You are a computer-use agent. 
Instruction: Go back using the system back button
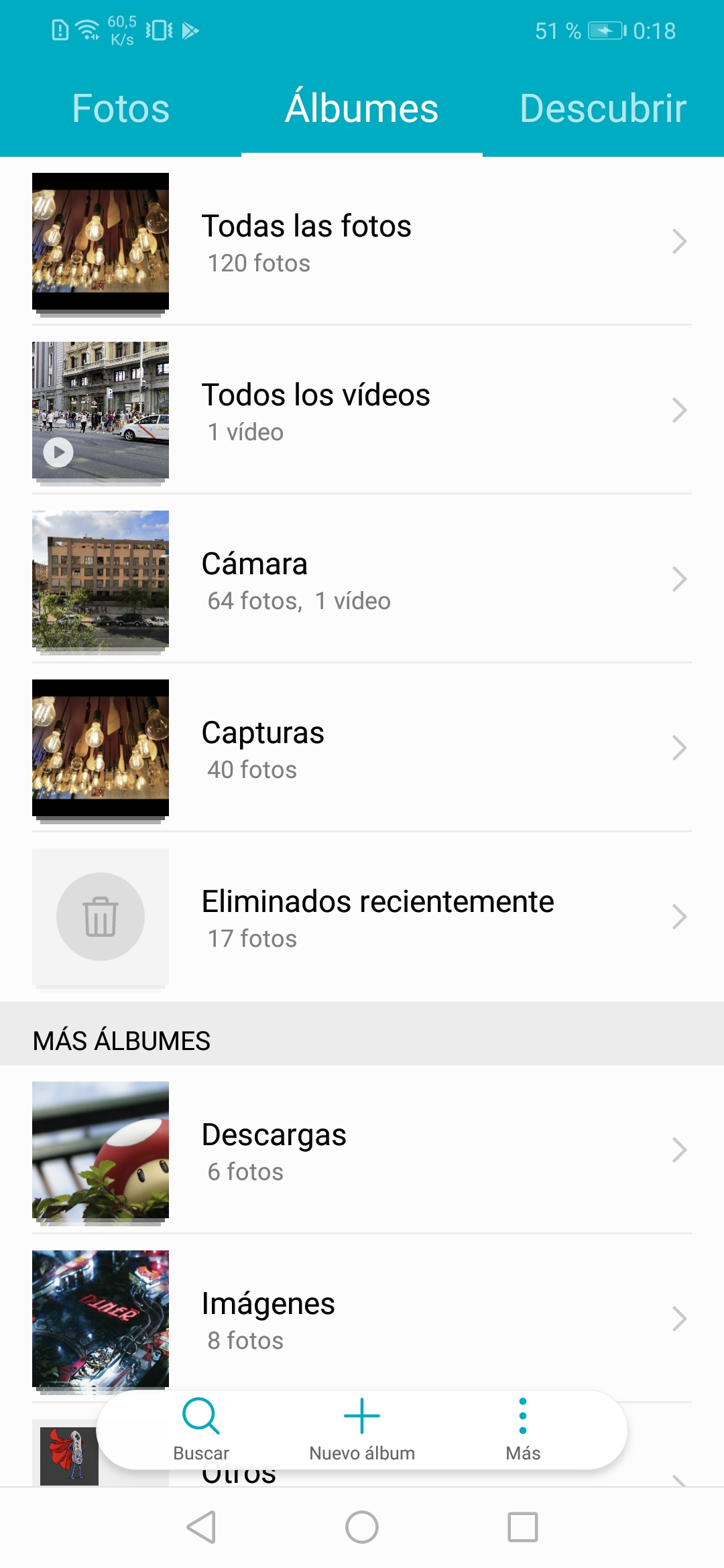point(201,1527)
